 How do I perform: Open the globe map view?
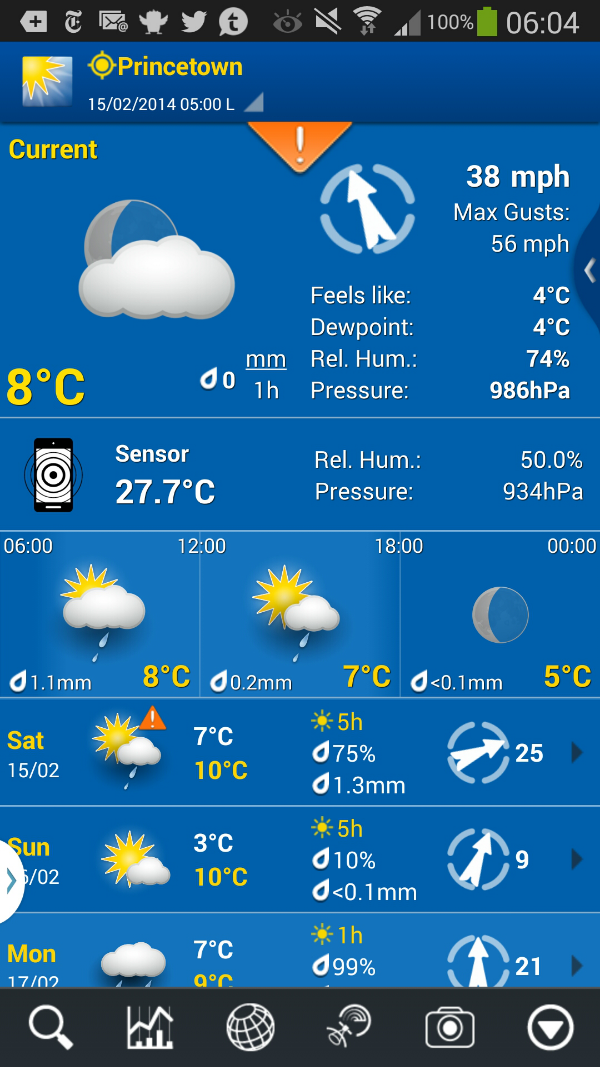pyautogui.click(x=250, y=1027)
